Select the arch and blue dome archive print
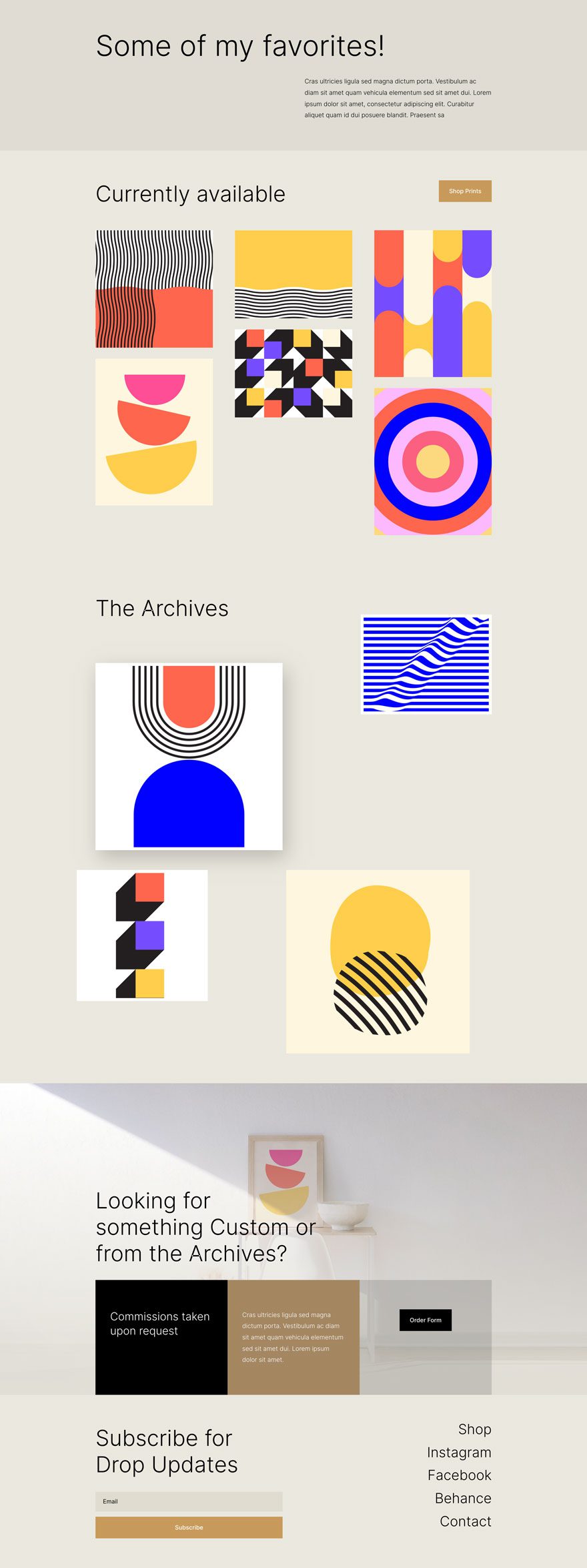 tap(189, 756)
